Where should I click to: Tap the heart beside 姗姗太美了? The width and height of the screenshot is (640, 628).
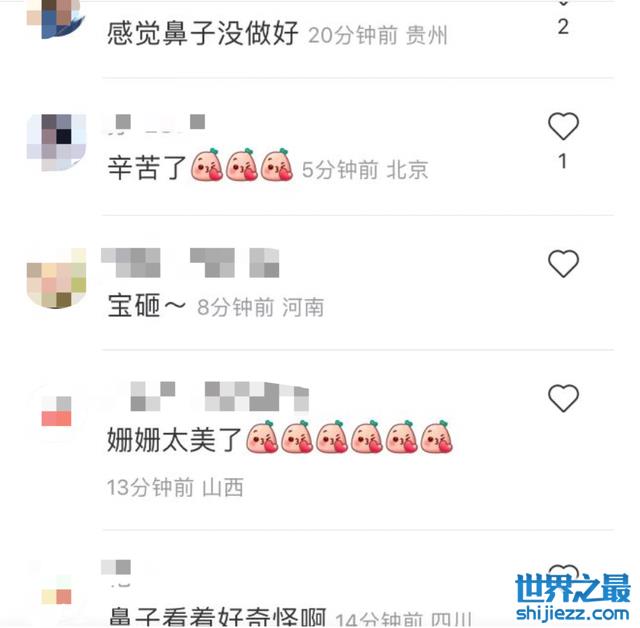tap(563, 399)
